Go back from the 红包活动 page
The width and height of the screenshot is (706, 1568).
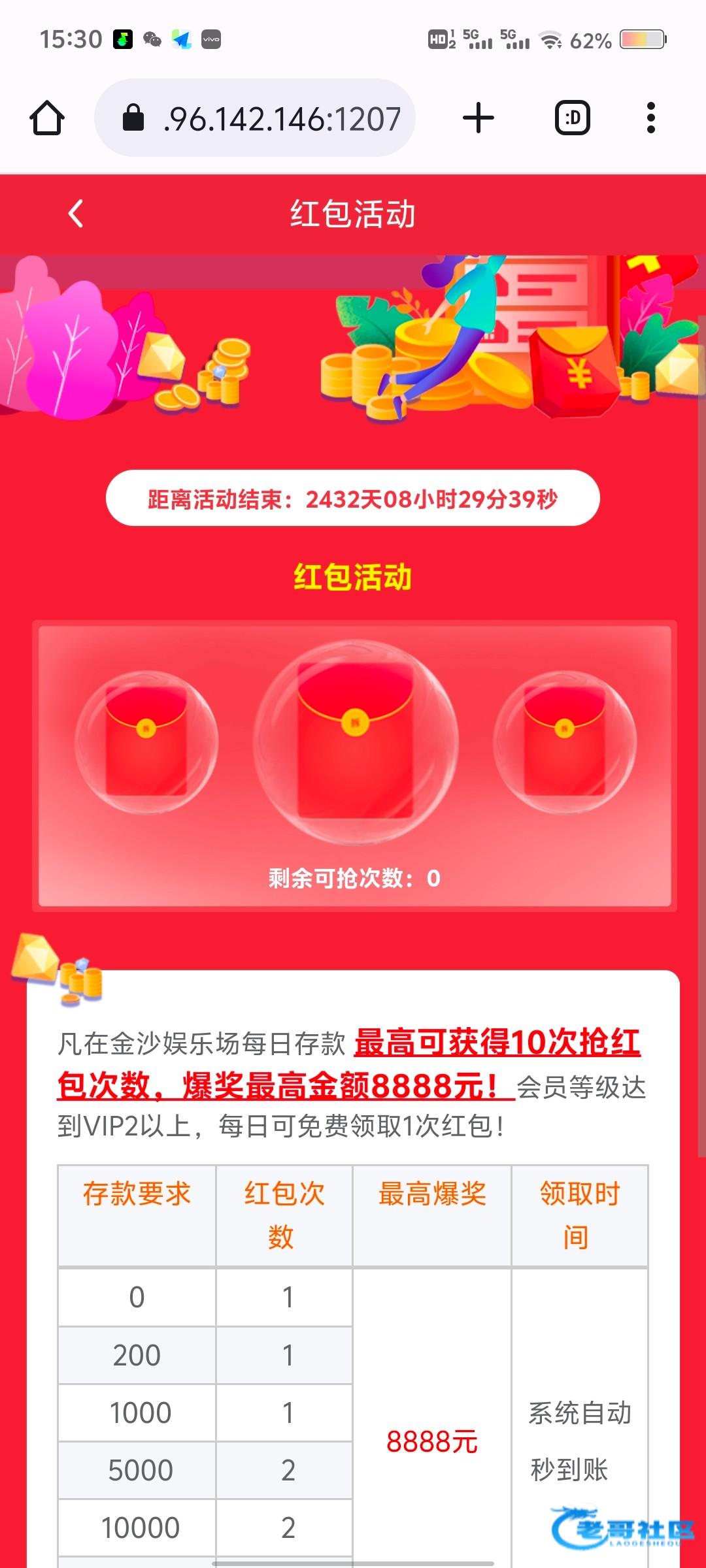(76, 214)
